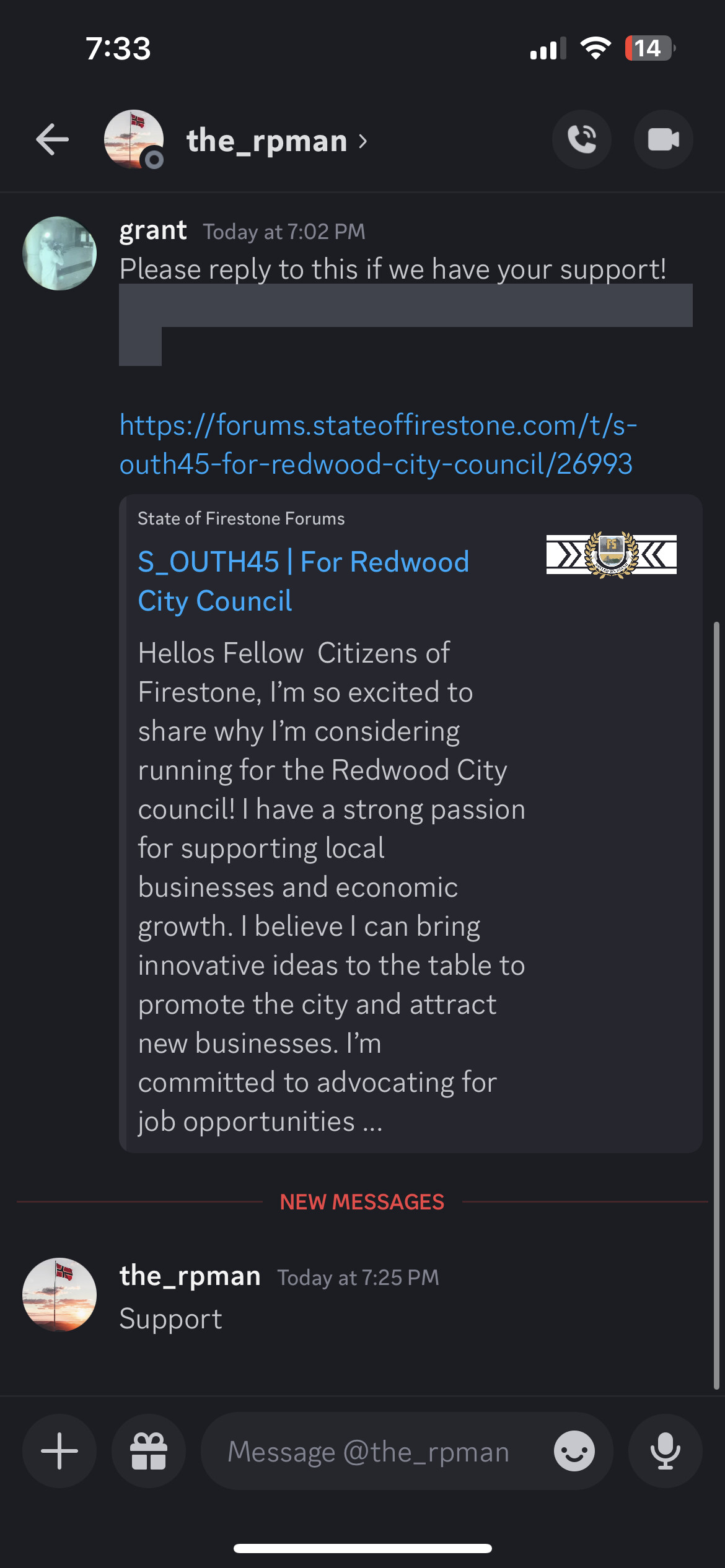The width and height of the screenshot is (725, 1568).
Task: Open the emoji picker
Action: pyautogui.click(x=574, y=1451)
